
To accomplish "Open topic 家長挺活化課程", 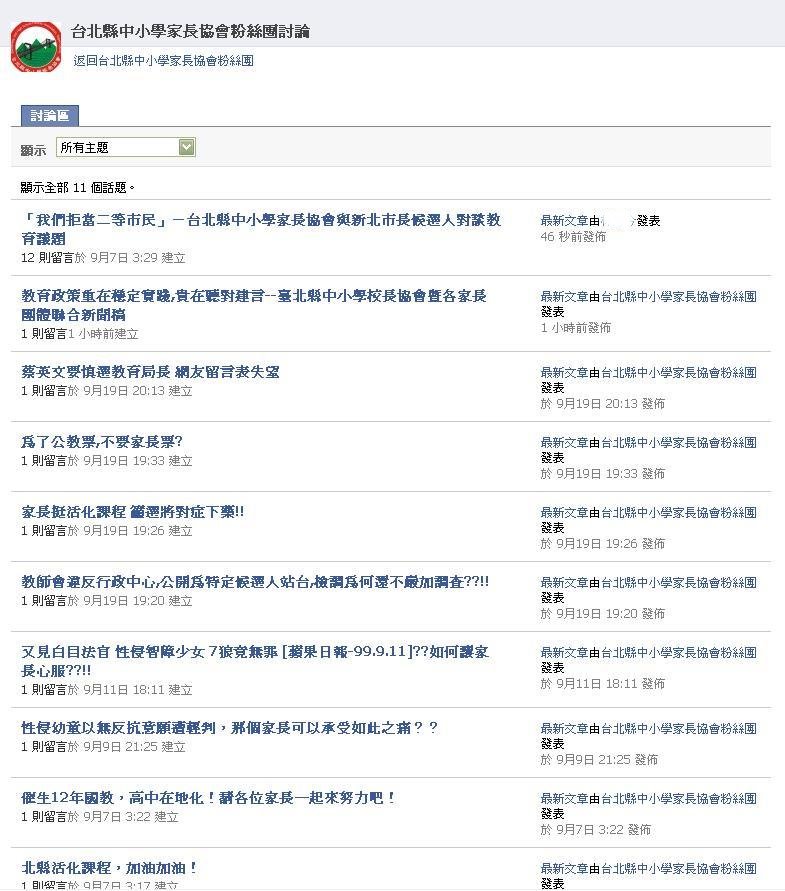I will click(132, 512).
